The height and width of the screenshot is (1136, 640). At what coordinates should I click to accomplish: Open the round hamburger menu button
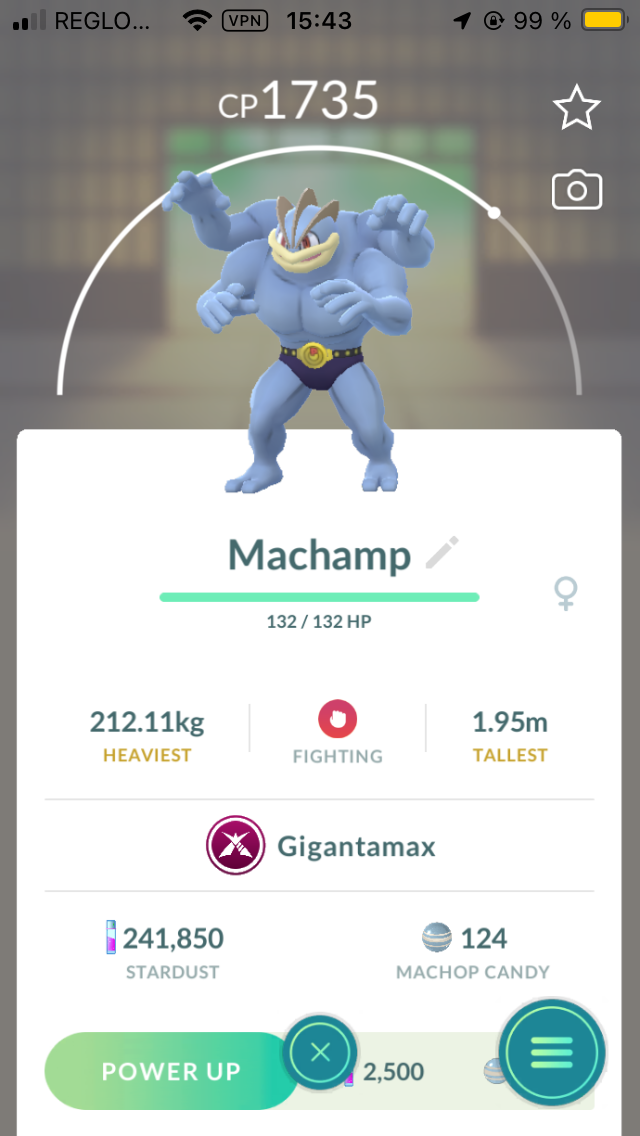551,1051
